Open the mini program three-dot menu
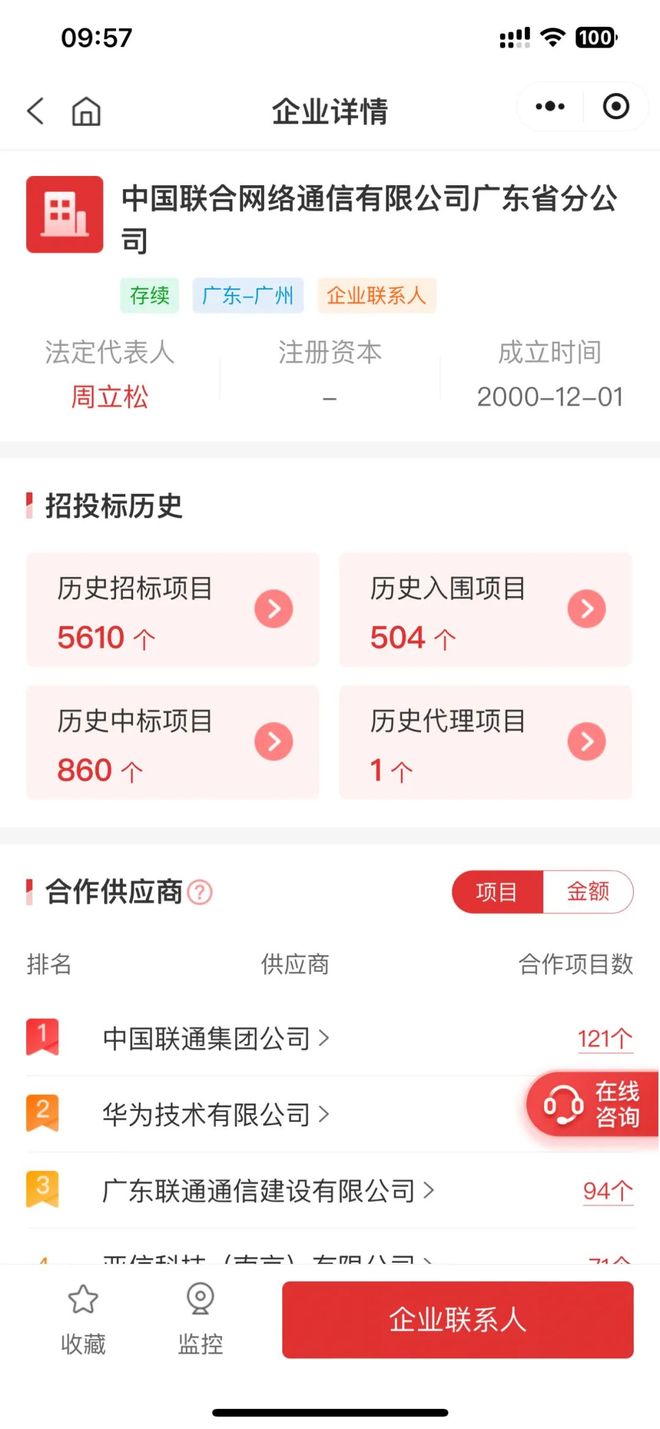 tap(550, 107)
